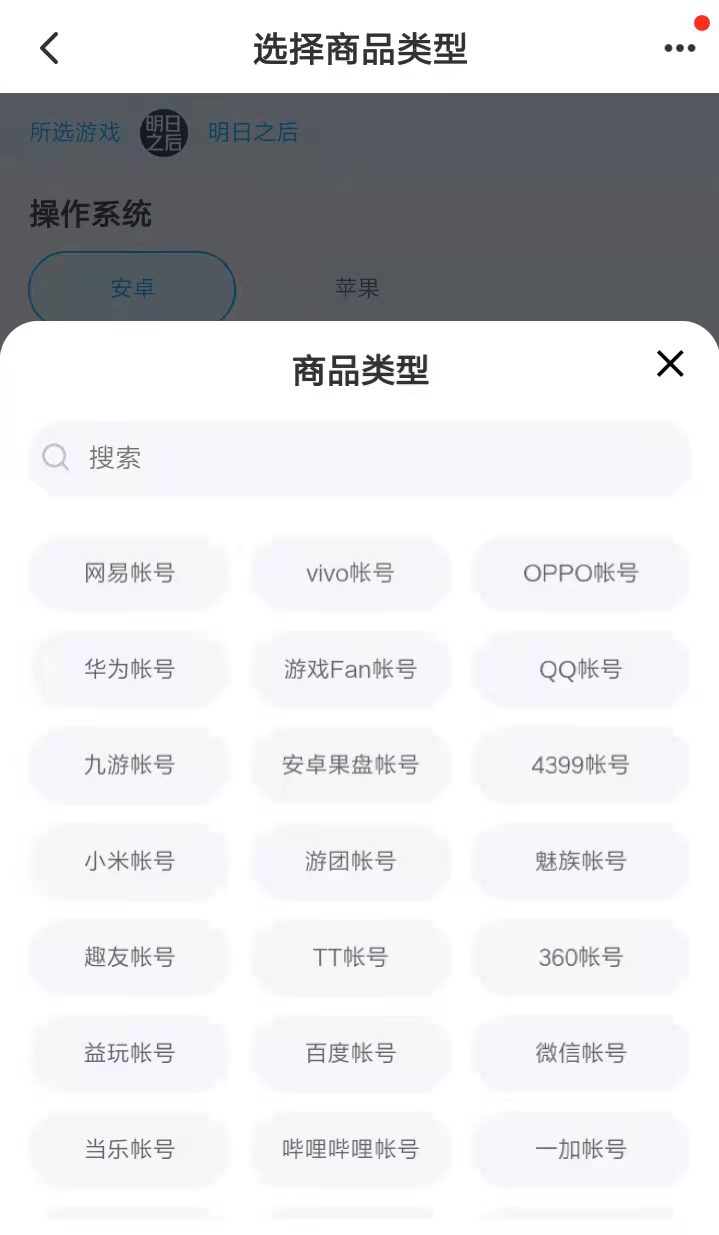Choose 安卓果盘帐号 option

tap(350, 765)
